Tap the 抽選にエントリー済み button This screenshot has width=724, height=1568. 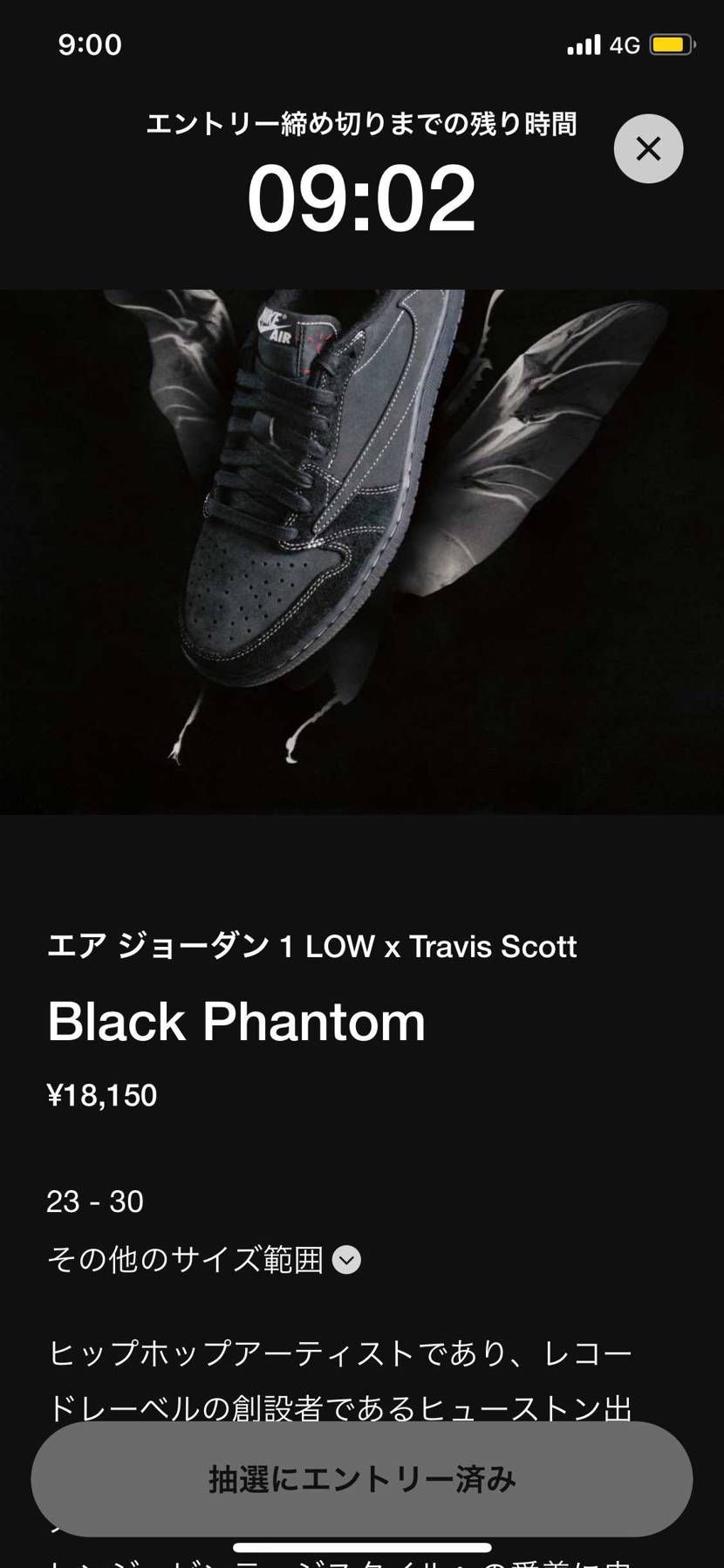tap(361, 1479)
